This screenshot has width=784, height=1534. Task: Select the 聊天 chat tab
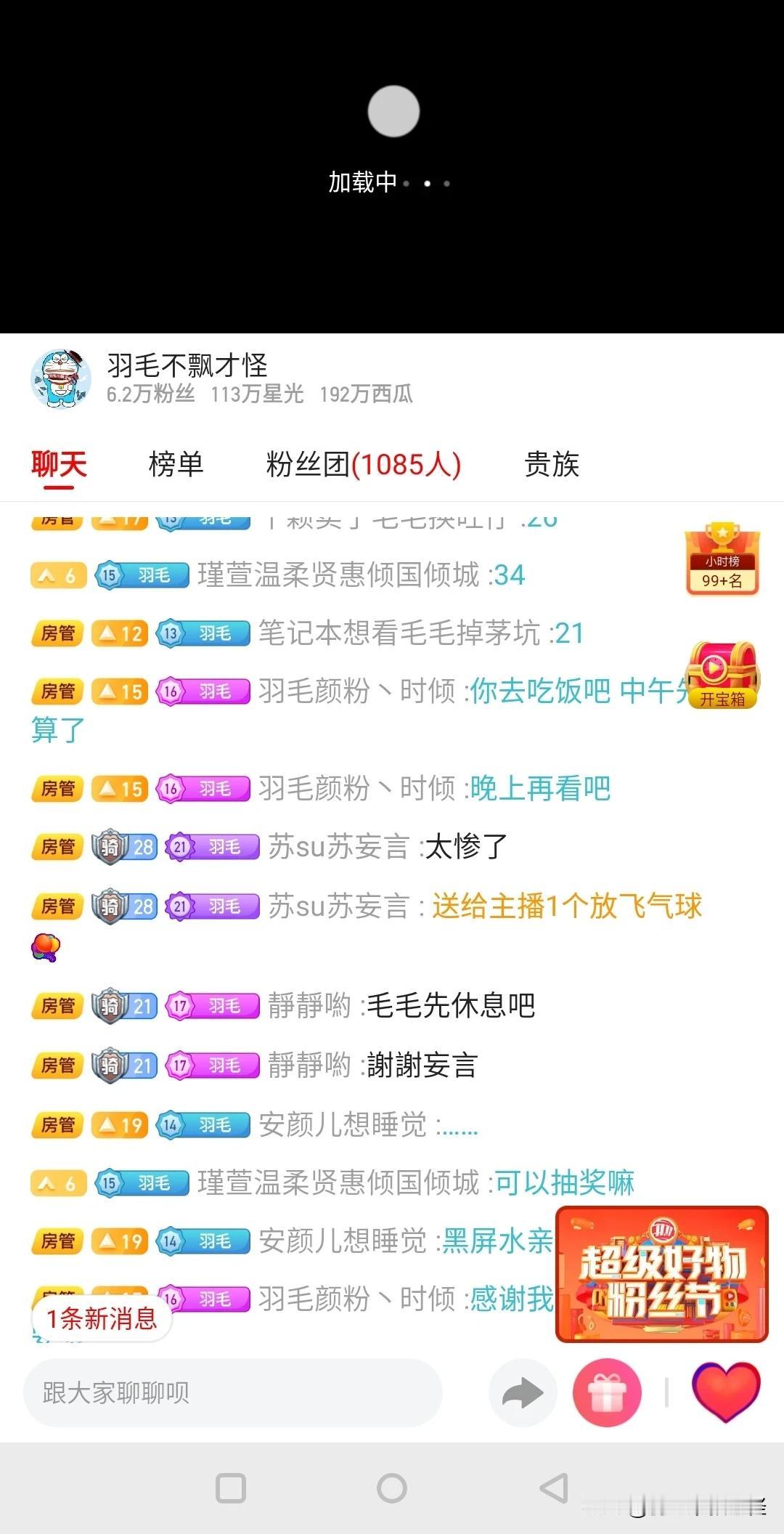tap(58, 465)
